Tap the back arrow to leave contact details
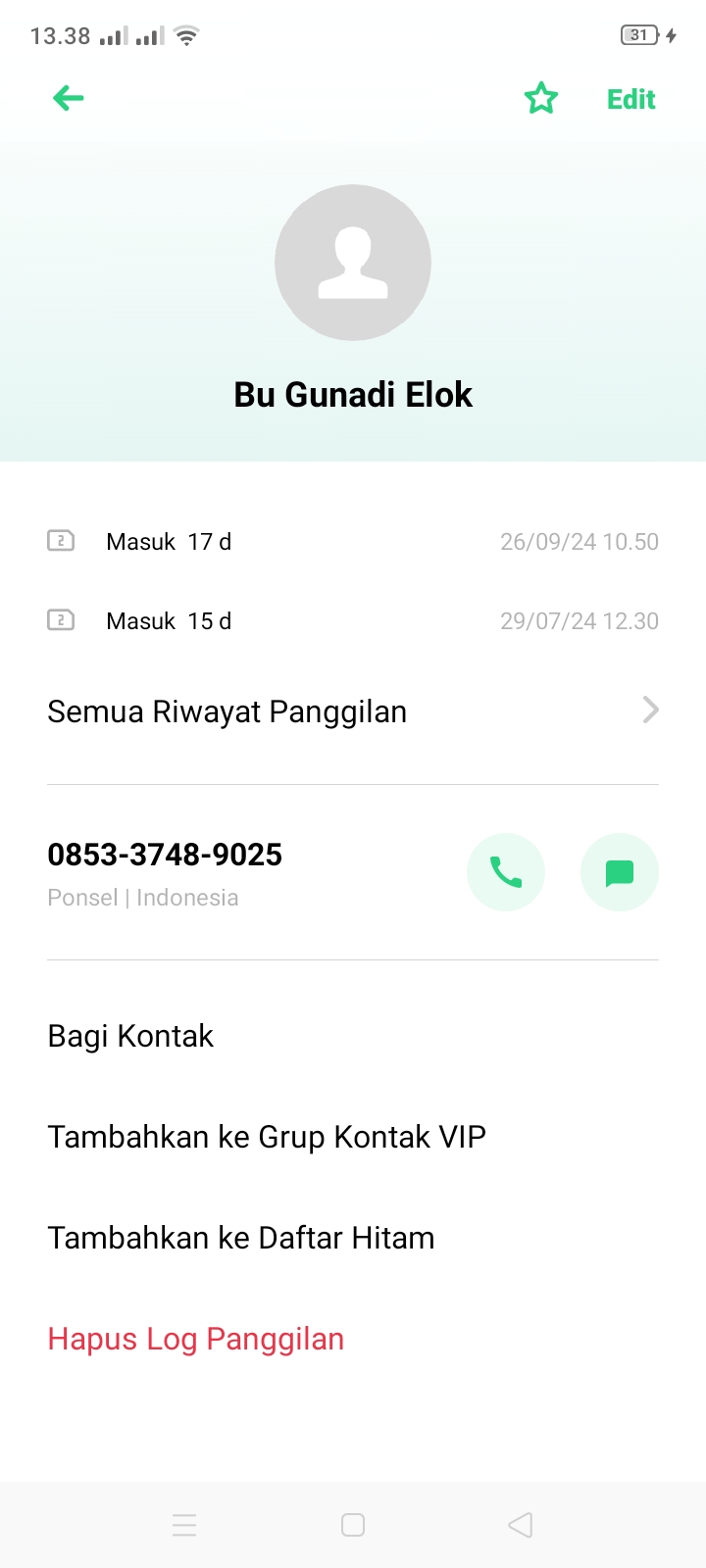Viewport: 706px width, 1568px height. [x=67, y=98]
